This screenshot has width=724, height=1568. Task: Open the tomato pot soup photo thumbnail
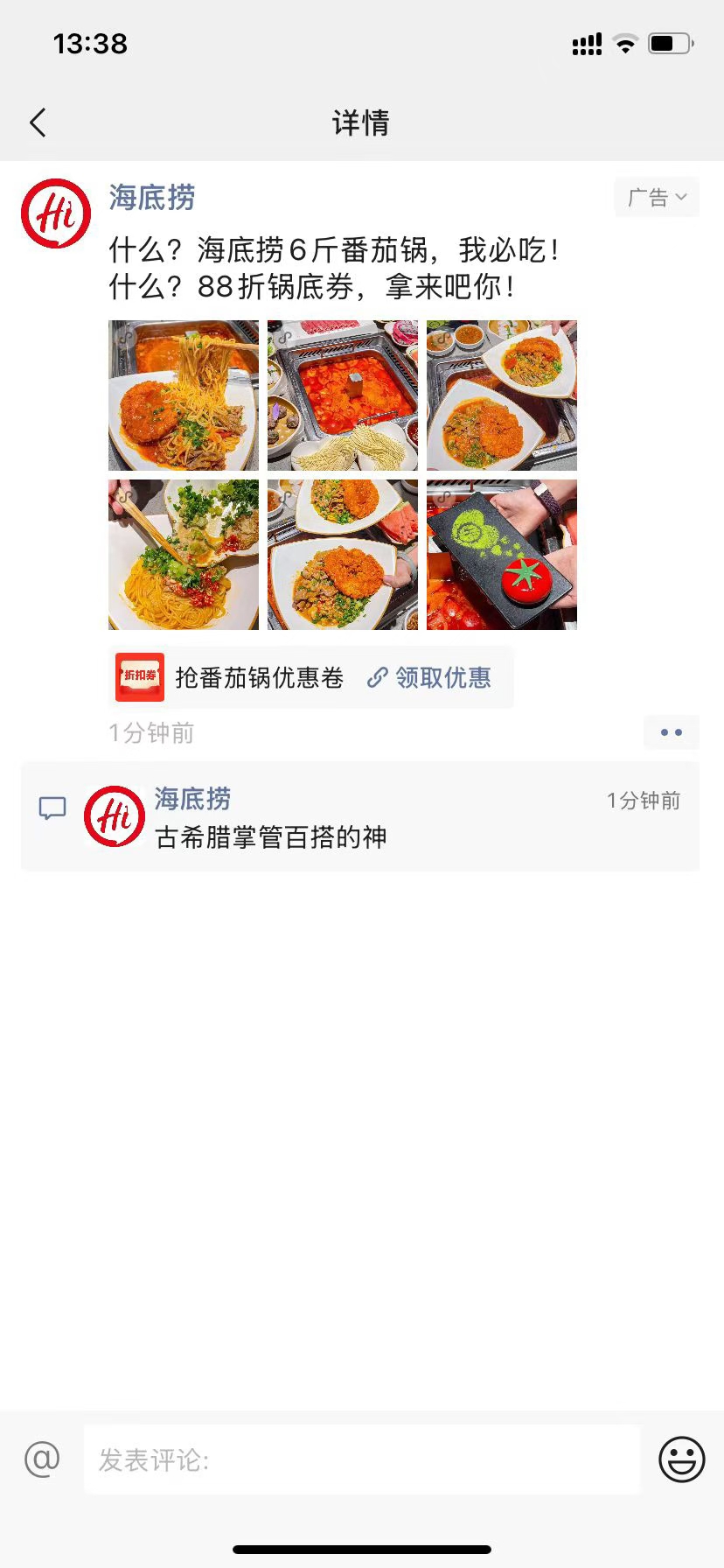coord(342,395)
